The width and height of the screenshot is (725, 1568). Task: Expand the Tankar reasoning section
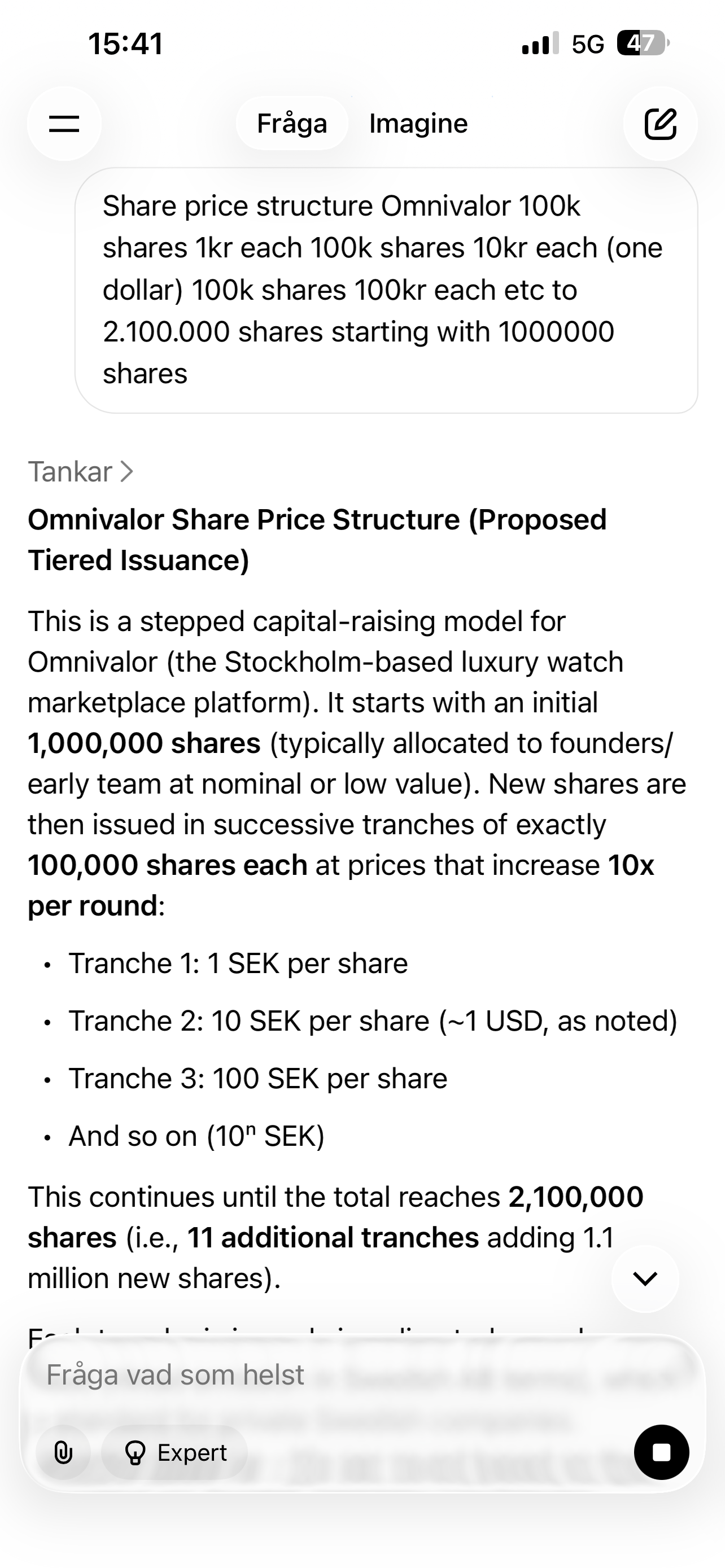80,472
